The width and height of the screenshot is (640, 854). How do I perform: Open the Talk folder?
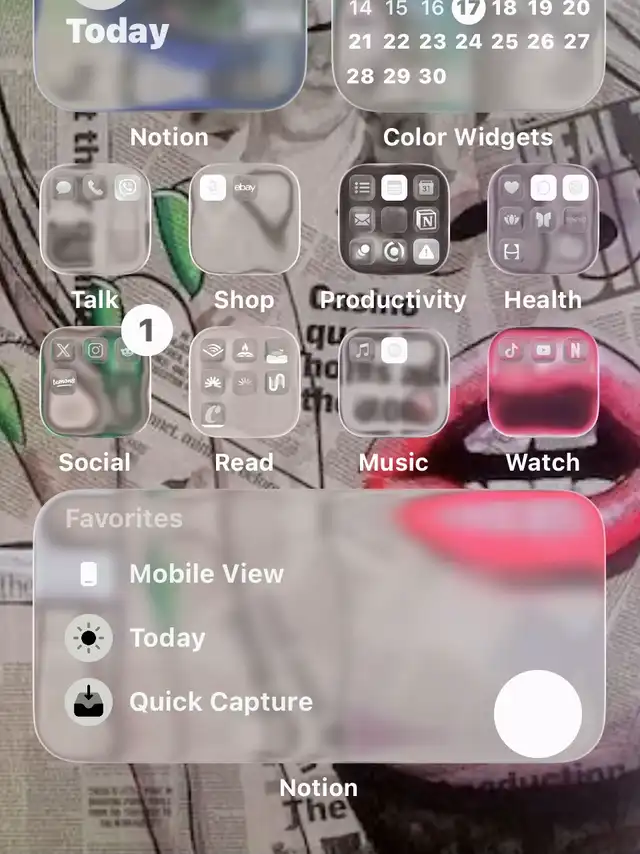click(95, 219)
